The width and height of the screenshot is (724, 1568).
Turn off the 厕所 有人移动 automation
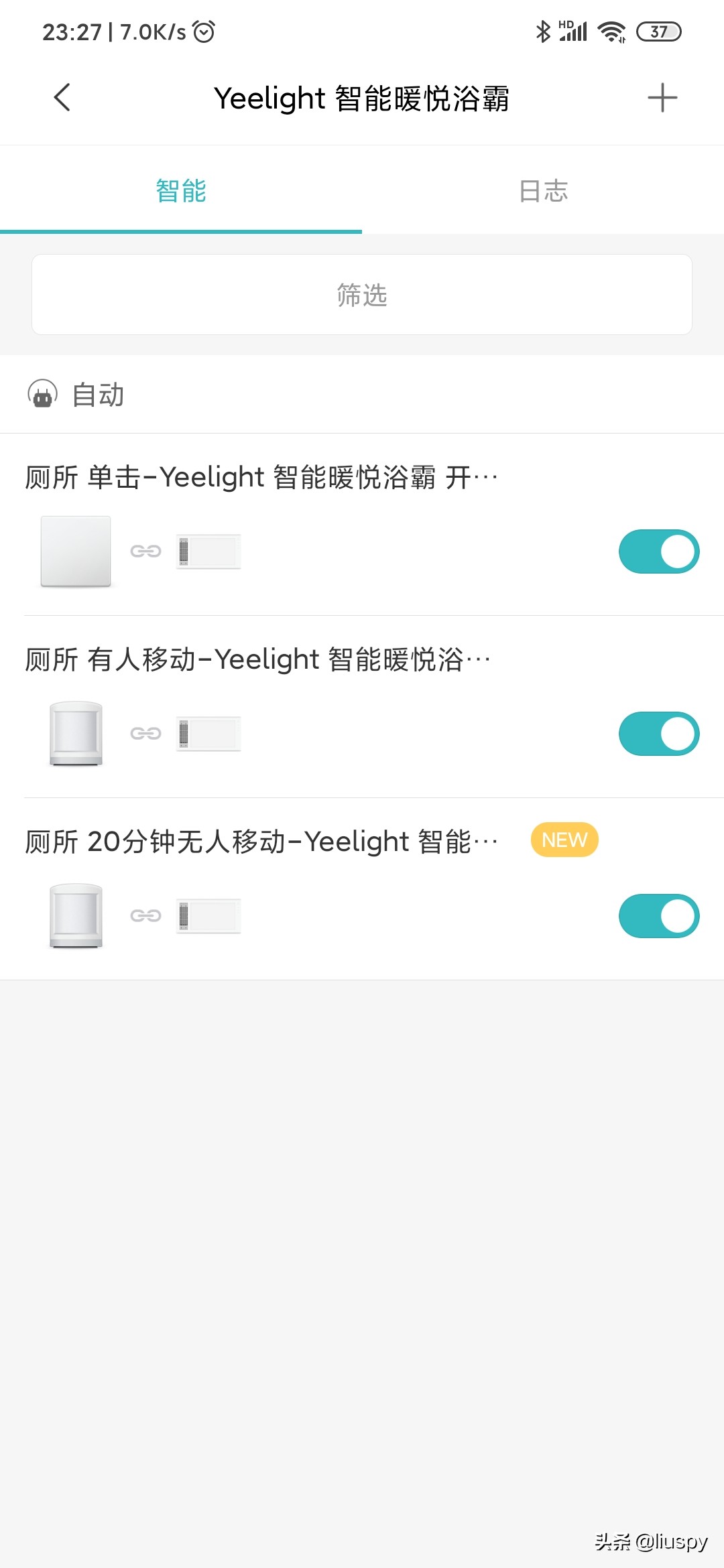click(x=658, y=733)
